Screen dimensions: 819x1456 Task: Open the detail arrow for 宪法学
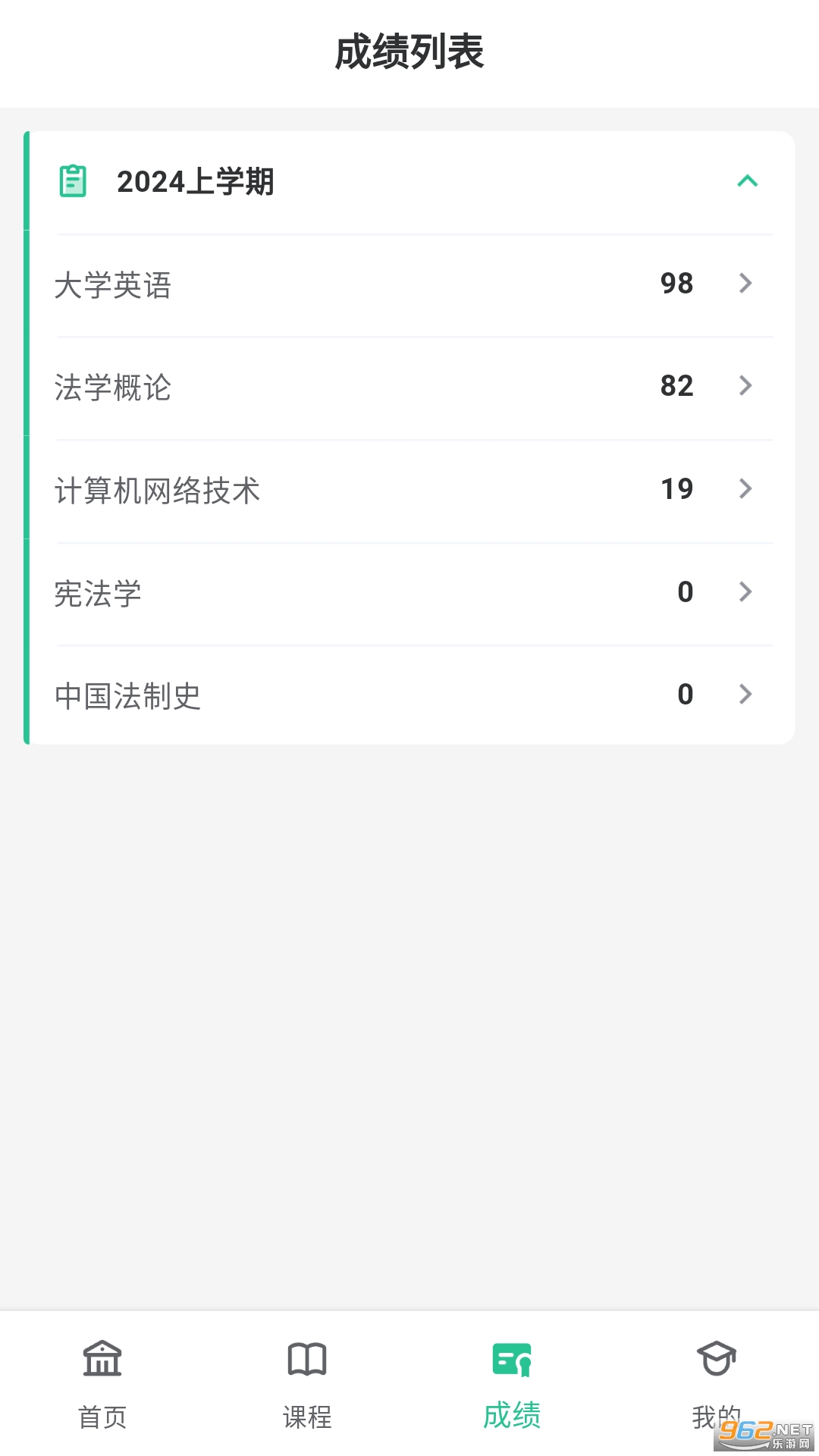[746, 591]
